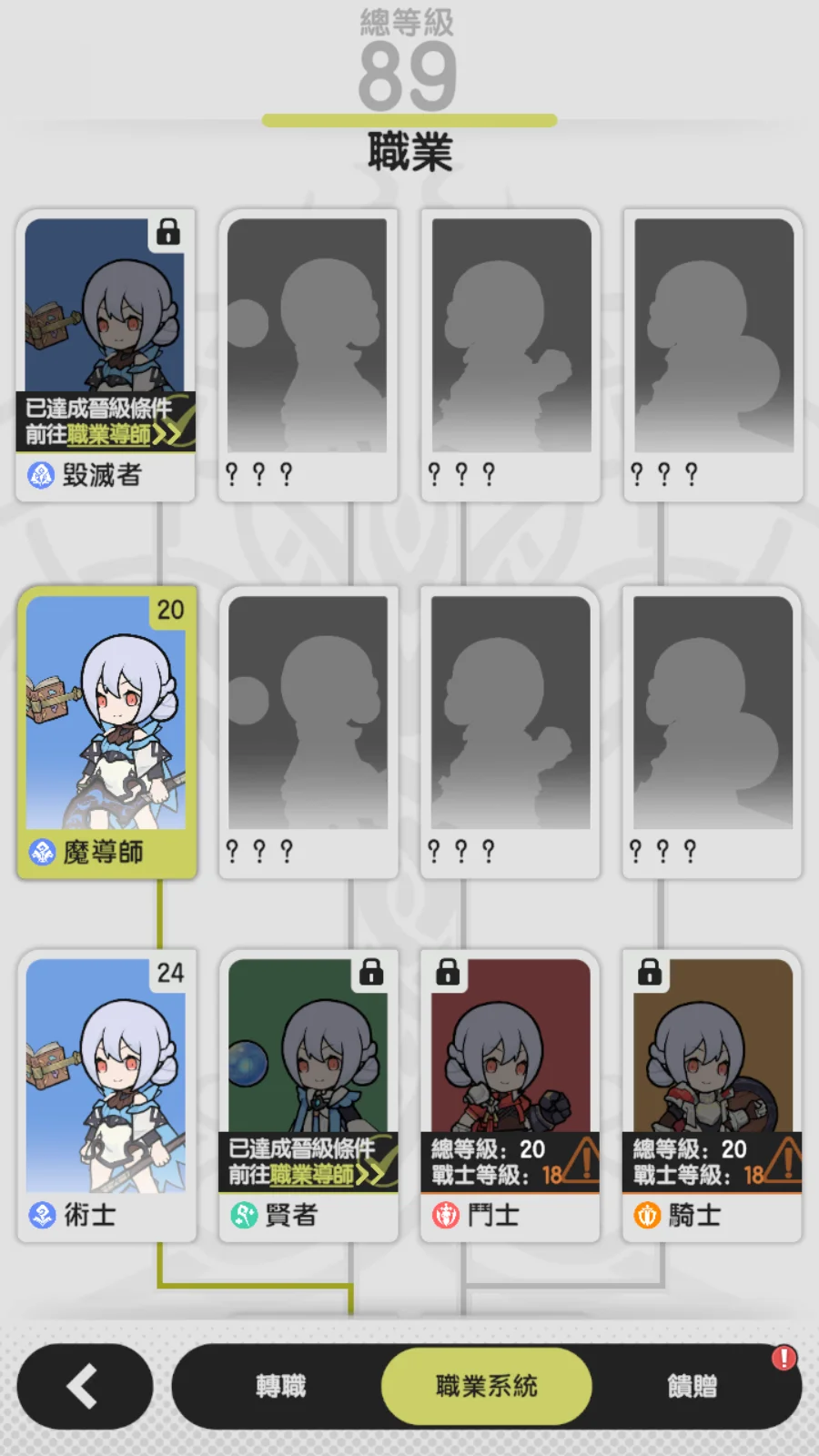Select the 職業系統 tab
The image size is (819, 1456).
(x=487, y=1386)
